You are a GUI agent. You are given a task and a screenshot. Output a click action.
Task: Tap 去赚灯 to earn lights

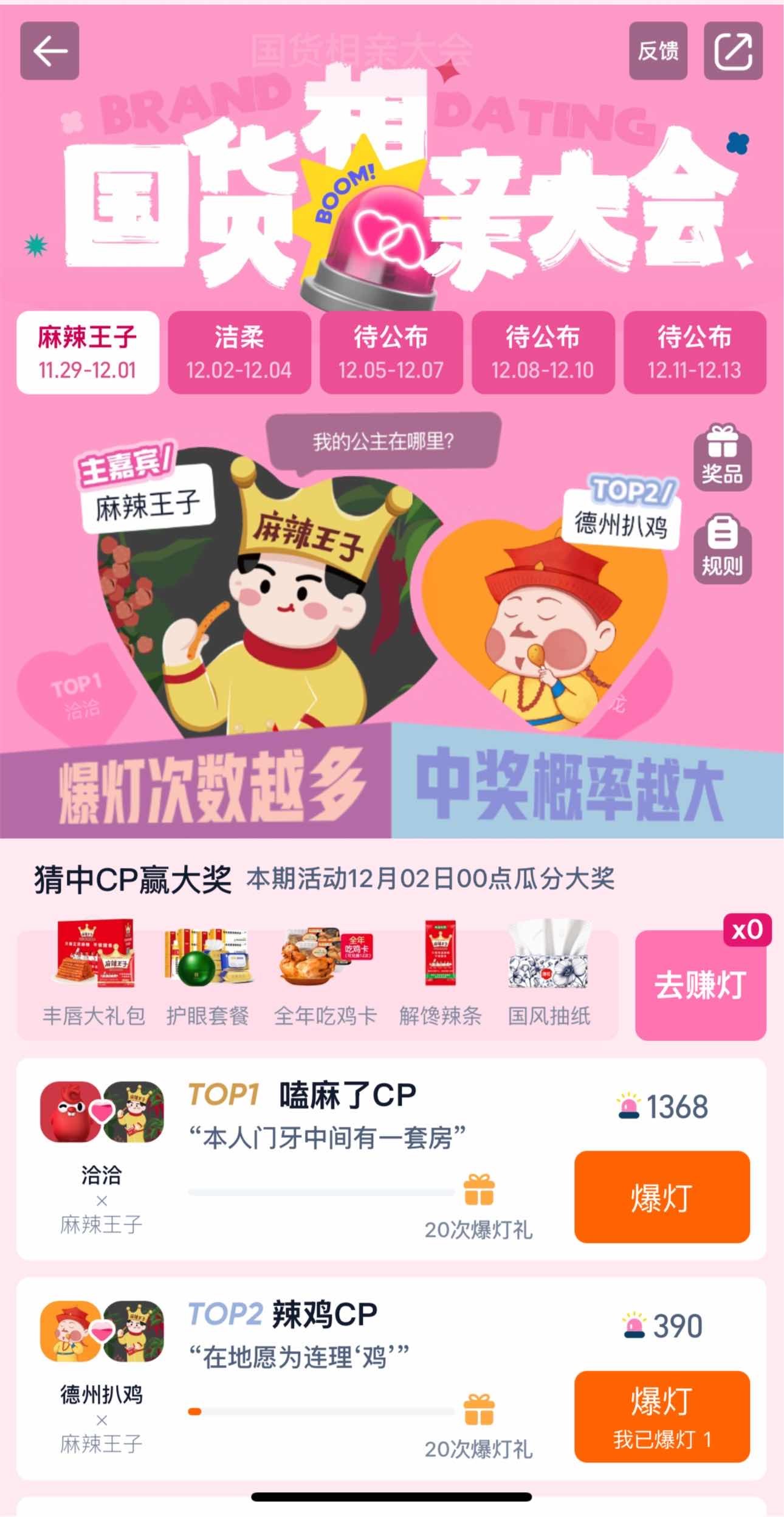pyautogui.click(x=700, y=986)
